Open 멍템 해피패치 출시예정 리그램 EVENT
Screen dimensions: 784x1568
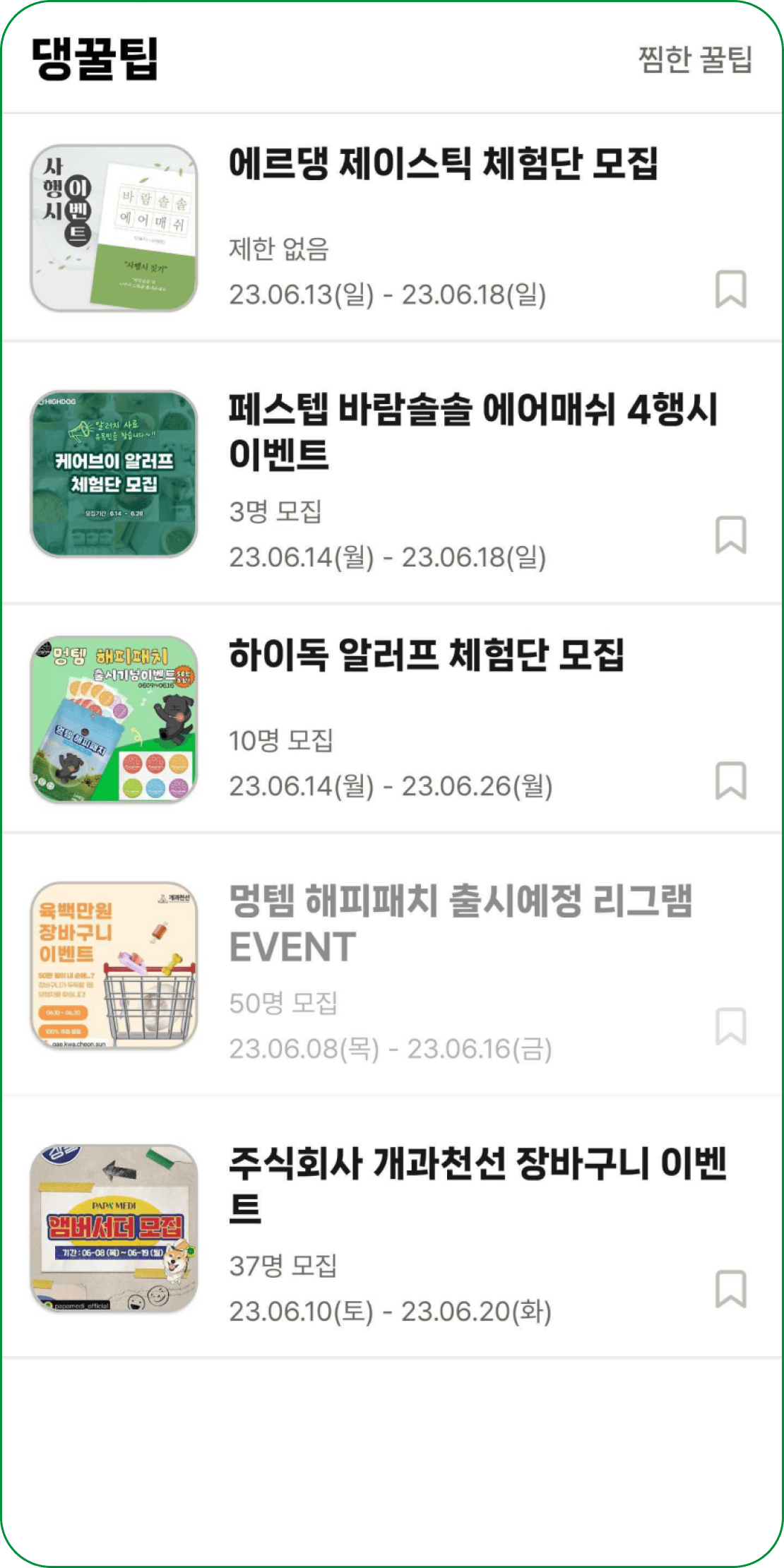coord(461,922)
